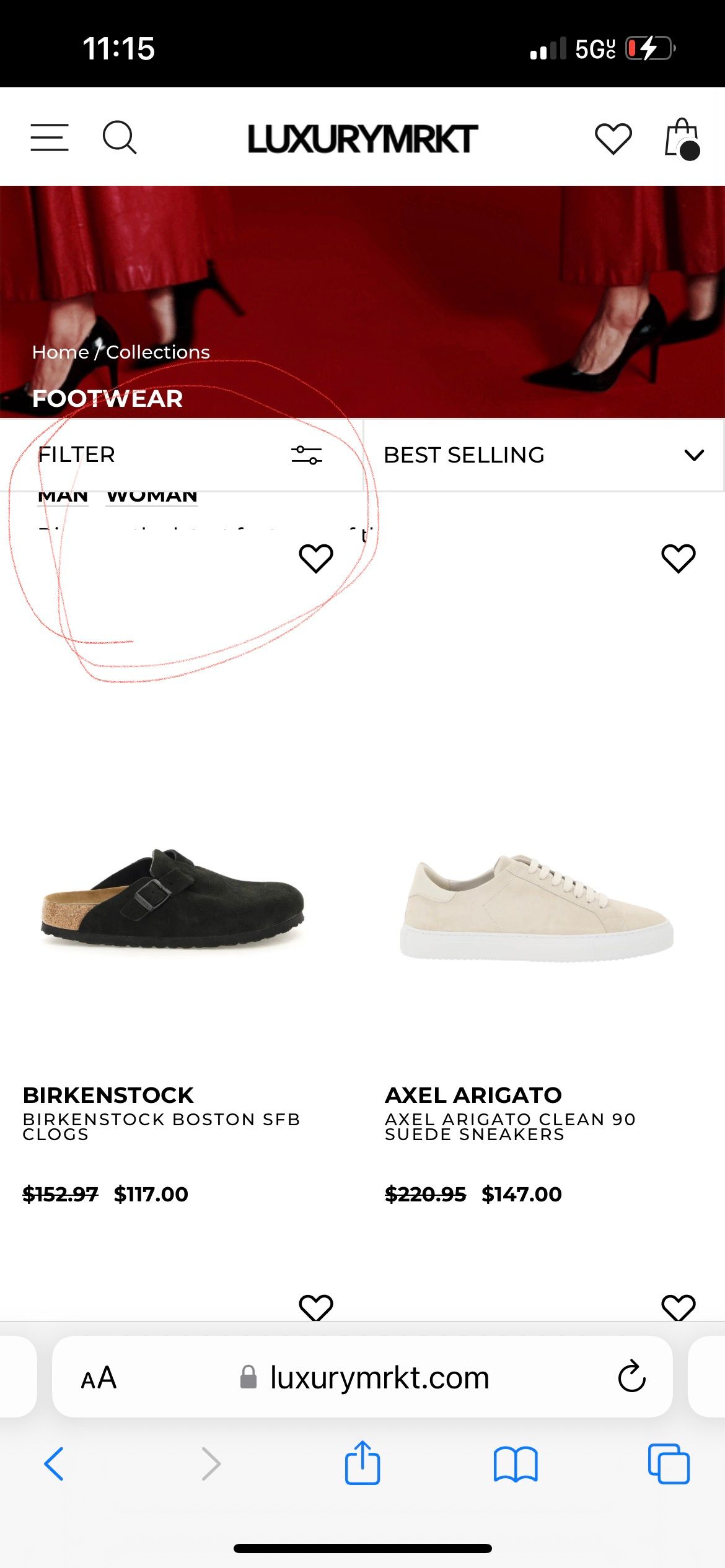This screenshot has width=725, height=1568.
Task: Open the hamburger menu
Action: [50, 137]
